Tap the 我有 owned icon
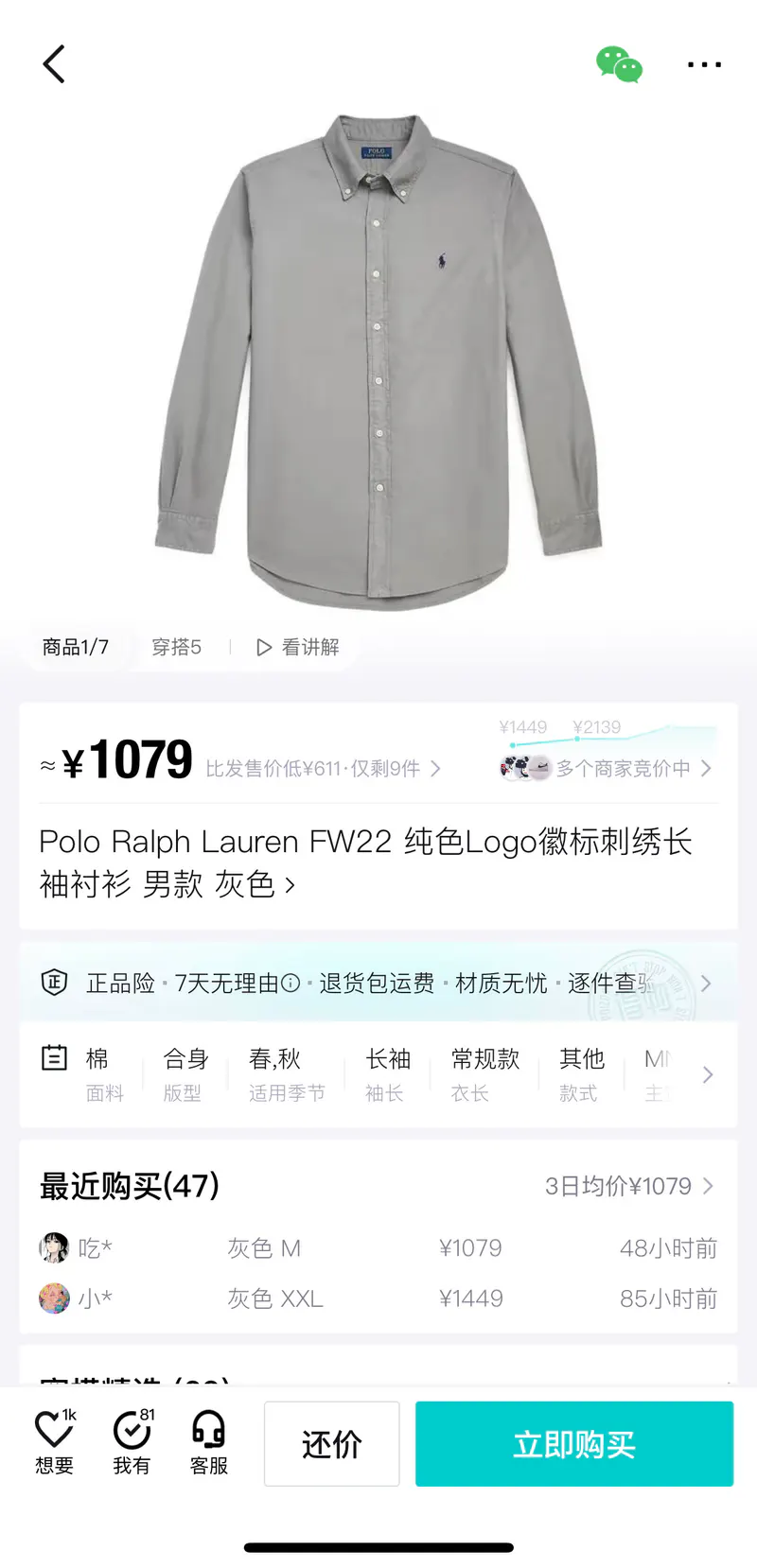The width and height of the screenshot is (757, 1568). click(132, 1442)
